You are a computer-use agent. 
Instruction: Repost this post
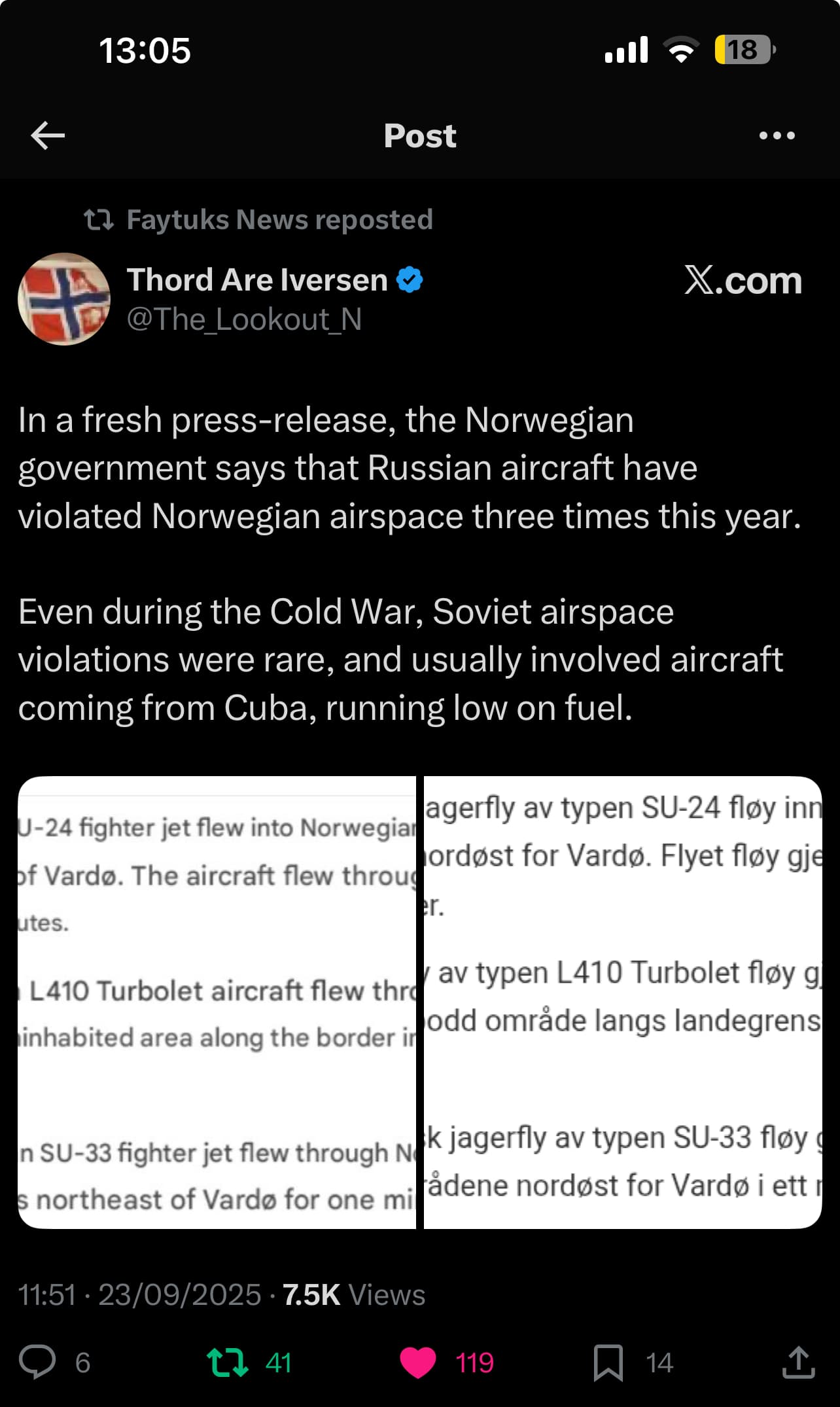(x=227, y=1362)
